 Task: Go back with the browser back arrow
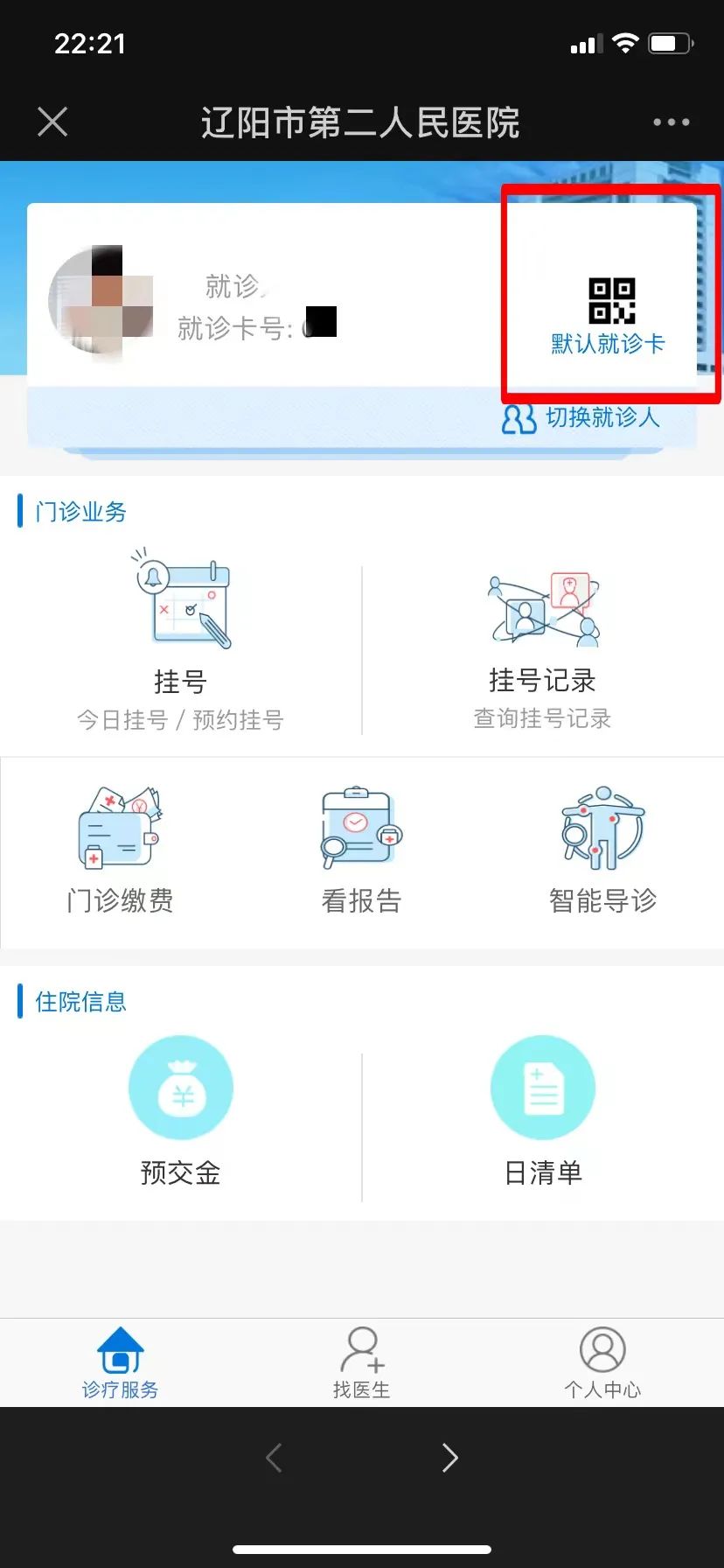point(274,1458)
